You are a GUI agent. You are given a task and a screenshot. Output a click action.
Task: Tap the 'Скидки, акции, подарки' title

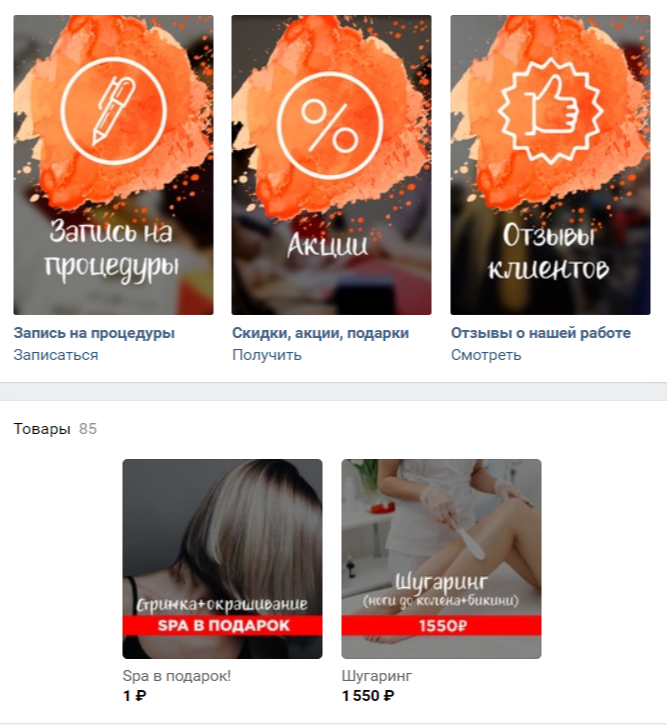point(320,333)
